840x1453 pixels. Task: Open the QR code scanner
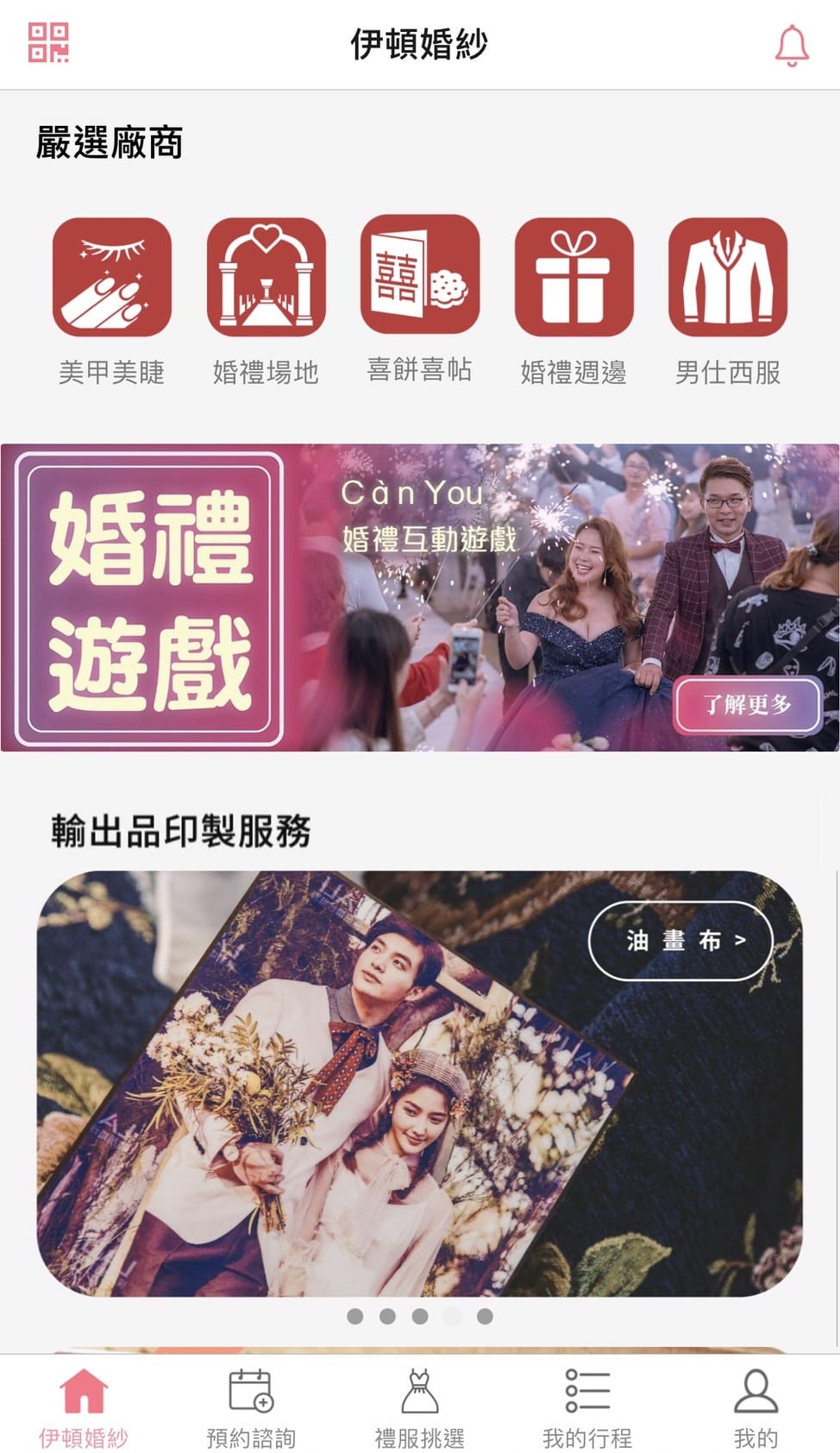[x=48, y=43]
